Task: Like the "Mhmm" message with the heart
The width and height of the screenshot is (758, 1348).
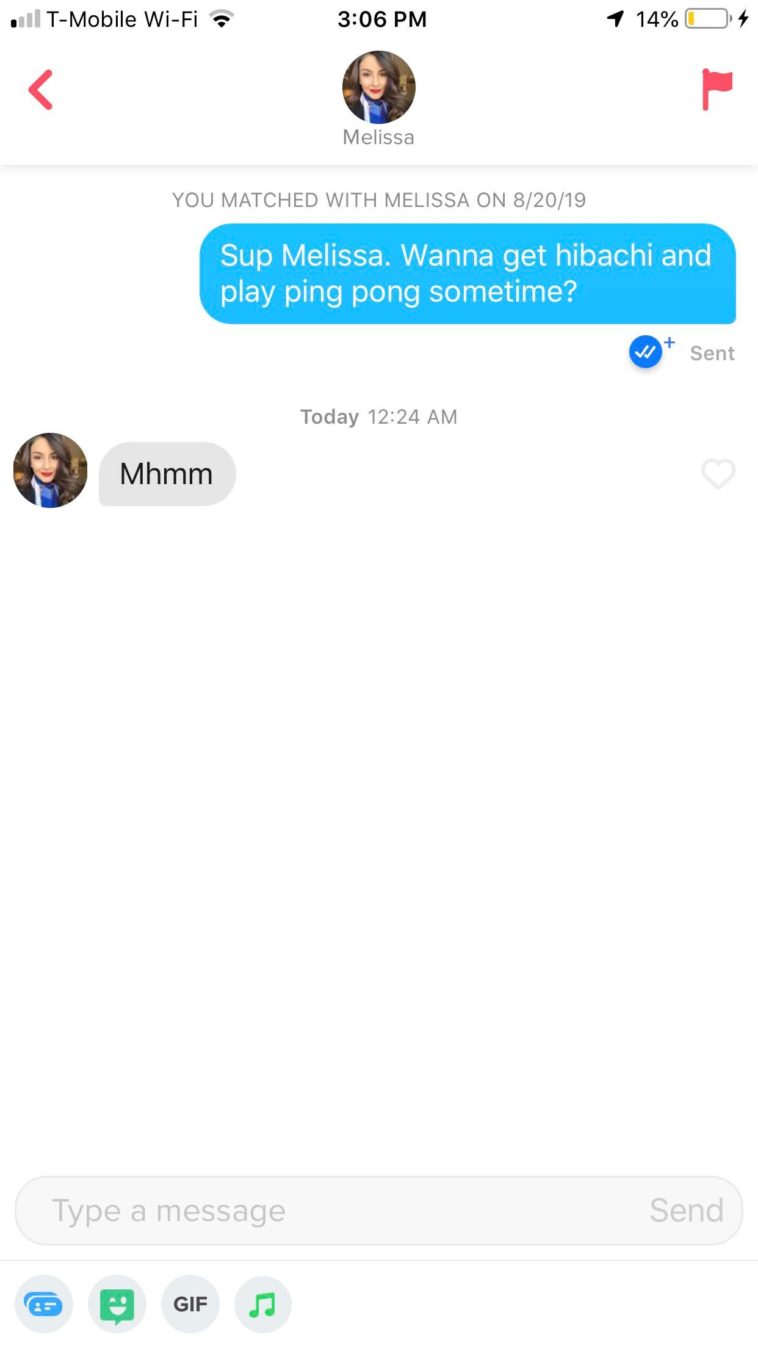Action: point(718,474)
